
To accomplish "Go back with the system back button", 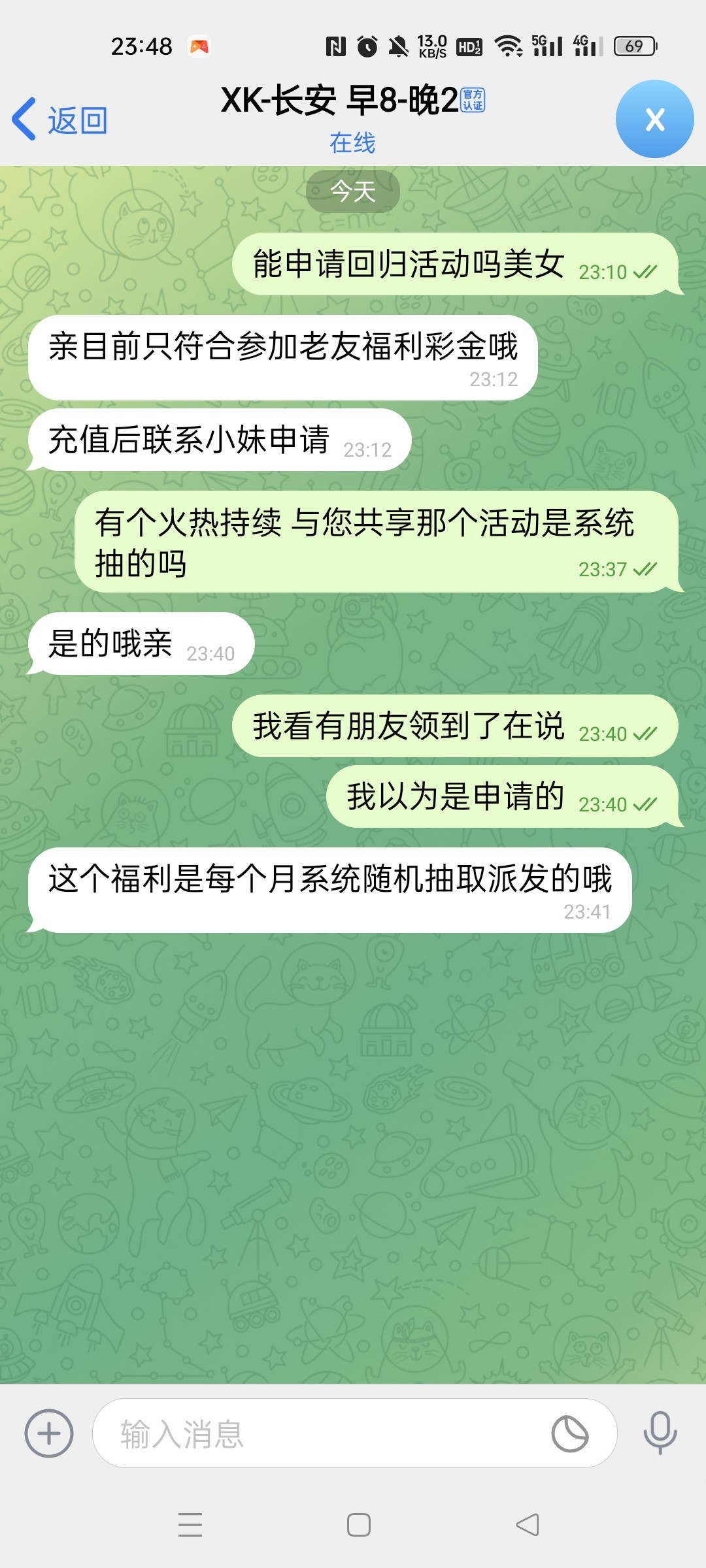I will (527, 1525).
